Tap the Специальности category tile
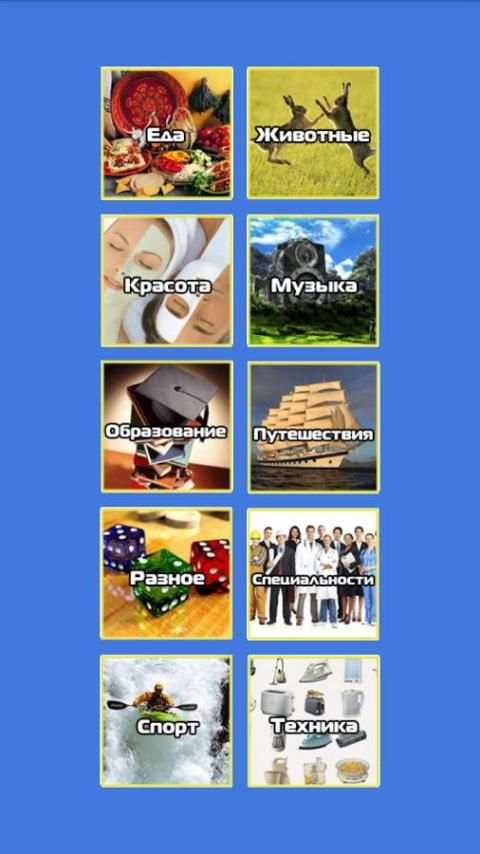This screenshot has width=480, height=854. 314,574
